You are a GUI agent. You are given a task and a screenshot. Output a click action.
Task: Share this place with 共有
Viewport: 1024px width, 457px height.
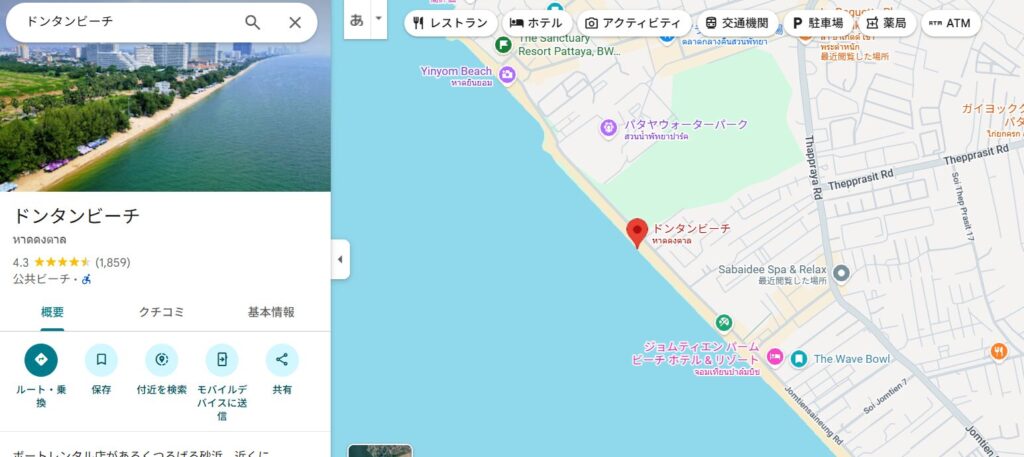tap(282, 360)
